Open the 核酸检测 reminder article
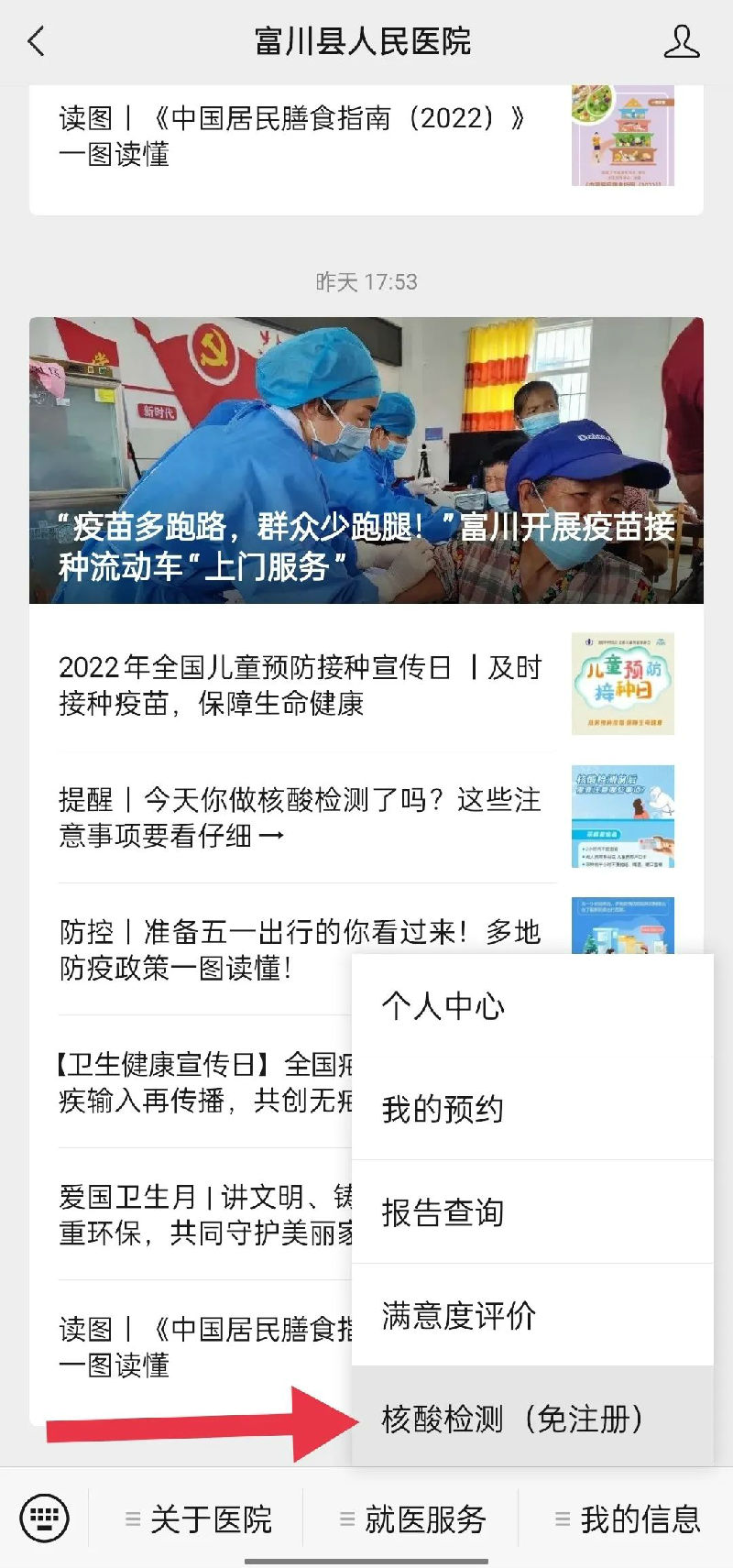The image size is (733, 1568). (366, 817)
